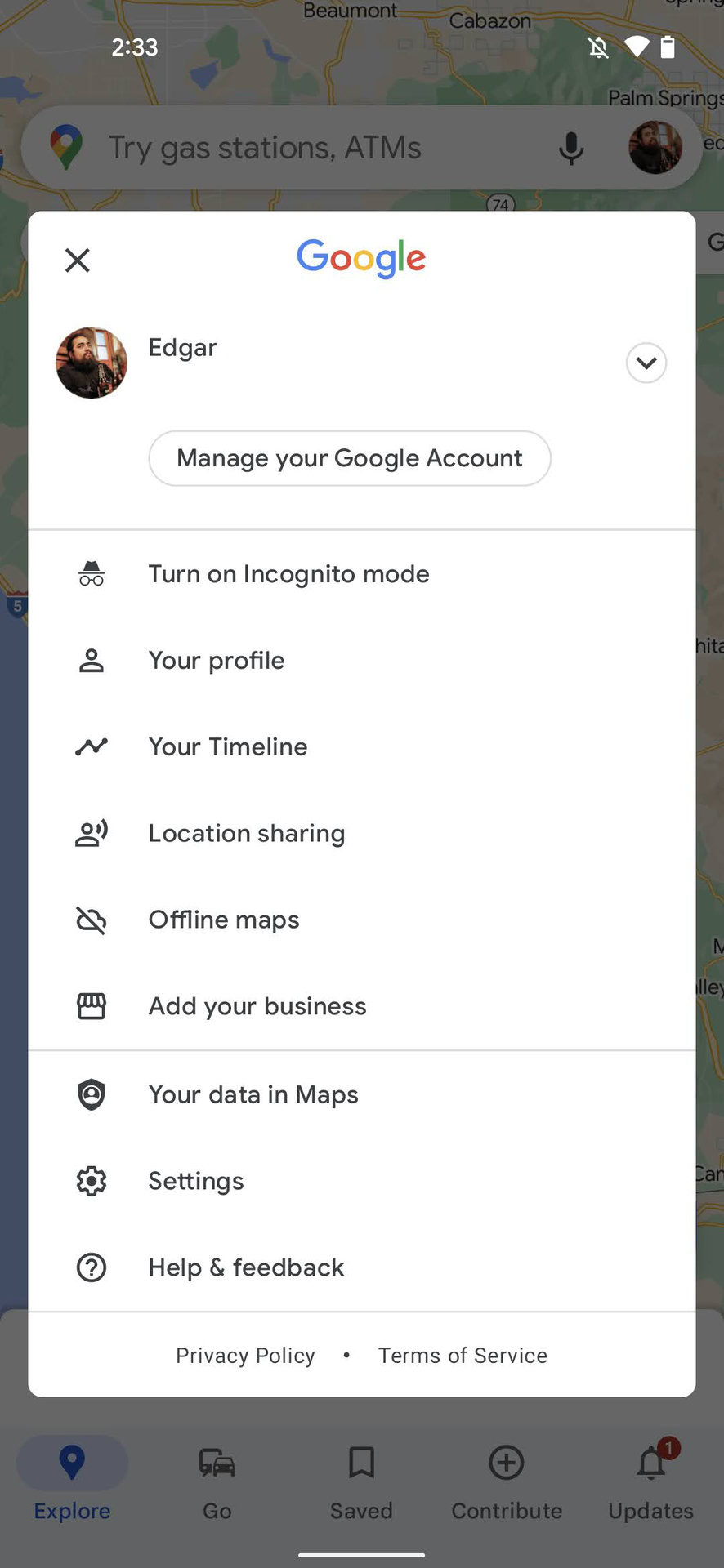Tap Manage your Google Account

(350, 458)
